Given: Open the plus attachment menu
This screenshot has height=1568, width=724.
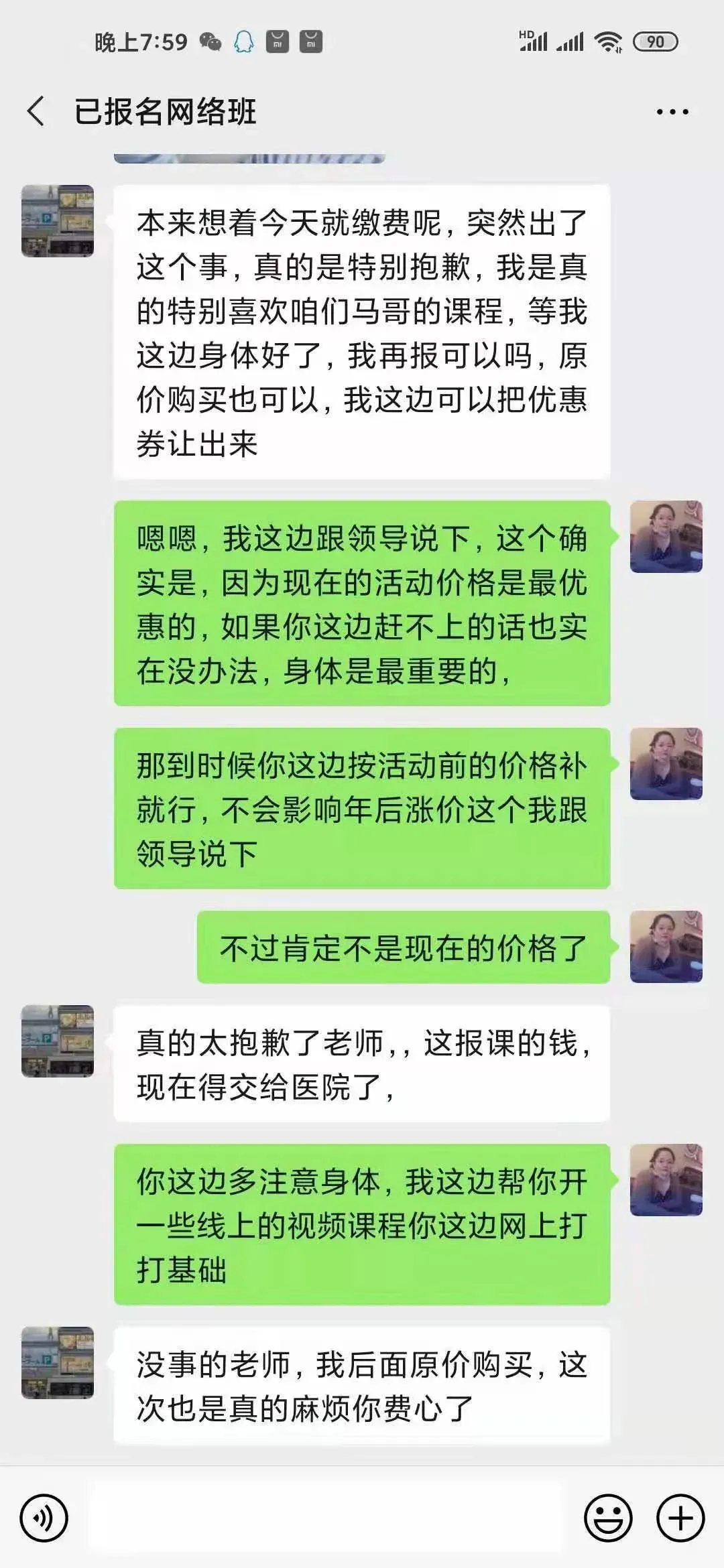Looking at the screenshot, I should (x=680, y=1518).
